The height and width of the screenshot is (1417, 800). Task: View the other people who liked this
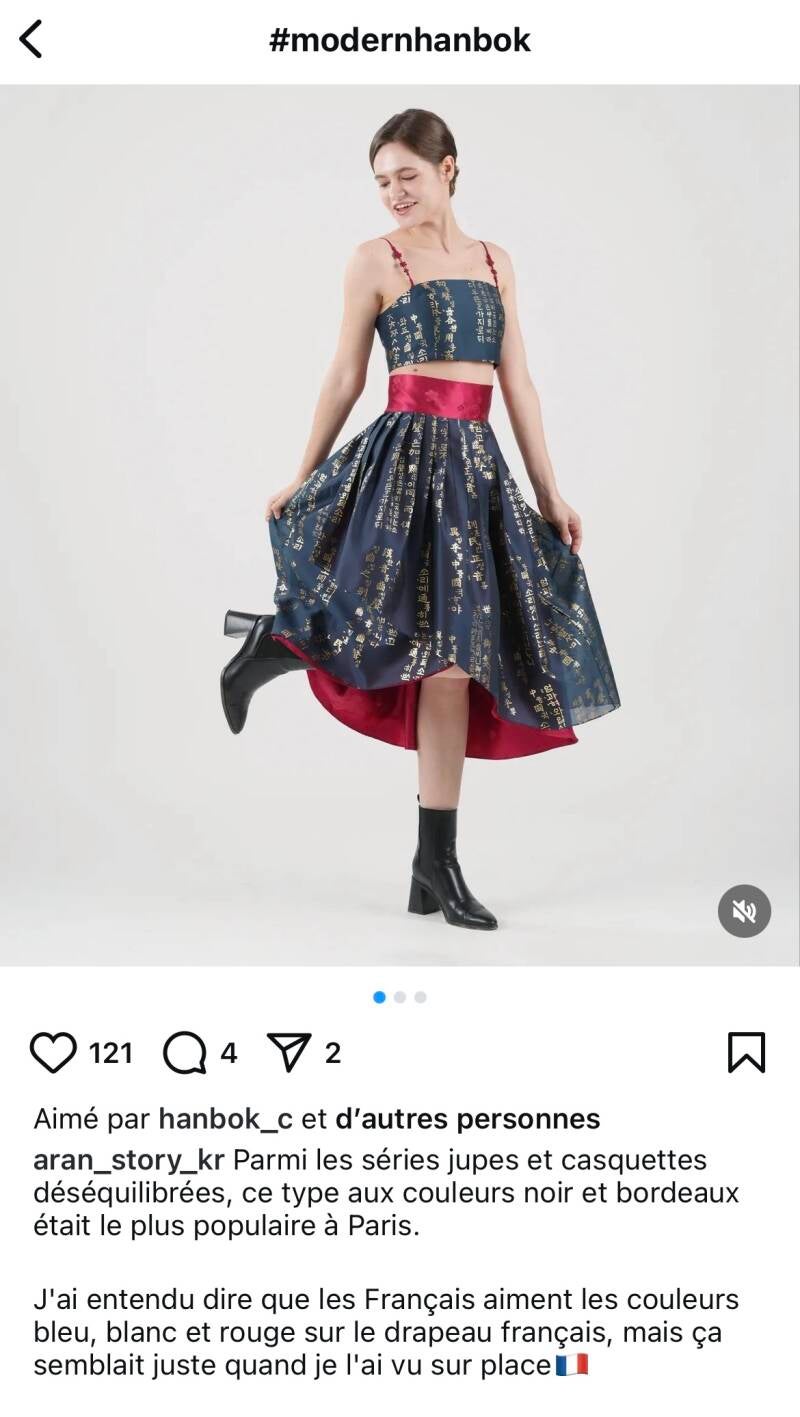467,1119
